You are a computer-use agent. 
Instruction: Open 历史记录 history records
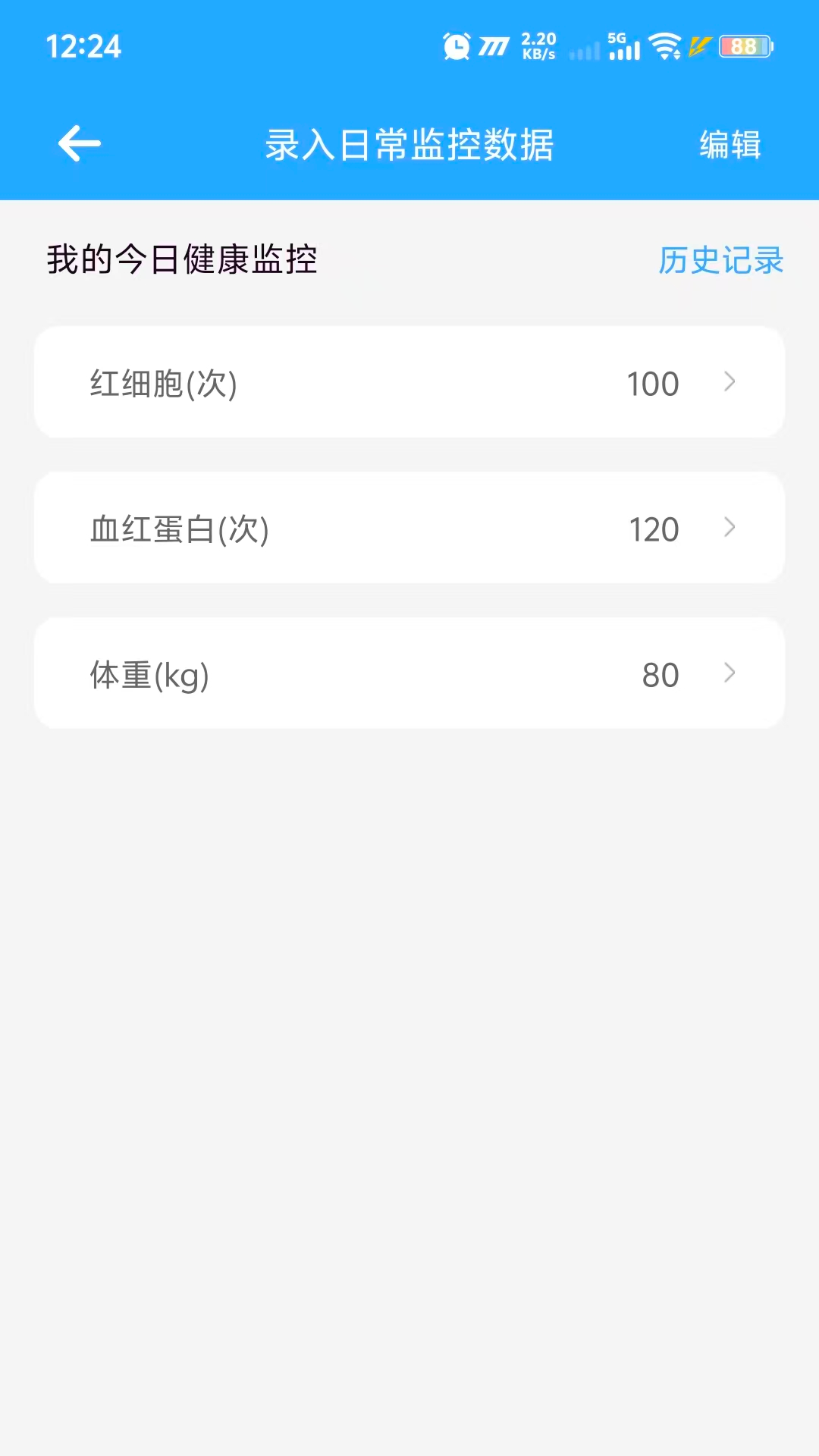(720, 261)
